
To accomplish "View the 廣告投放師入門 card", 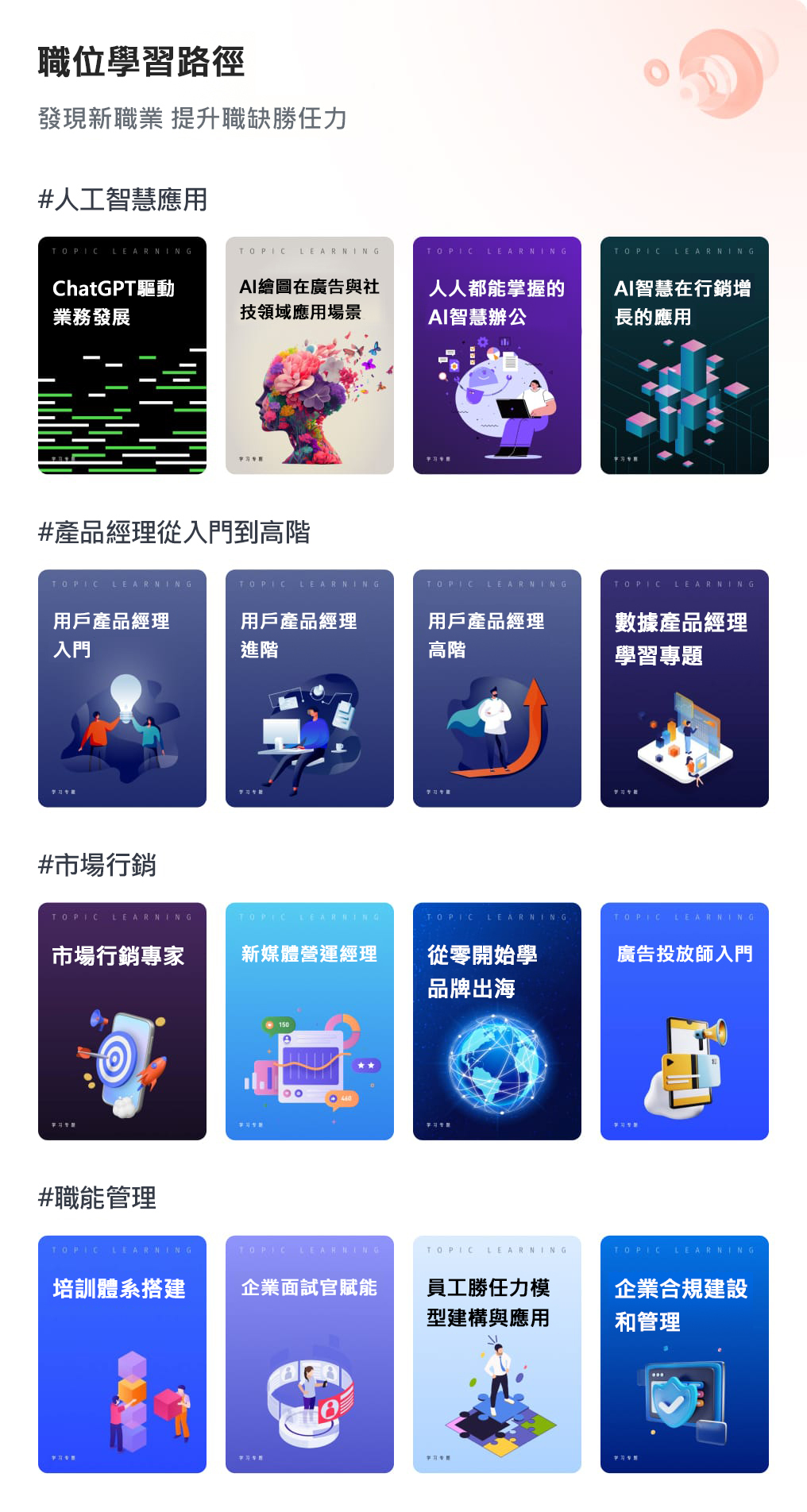I will coord(685,1020).
